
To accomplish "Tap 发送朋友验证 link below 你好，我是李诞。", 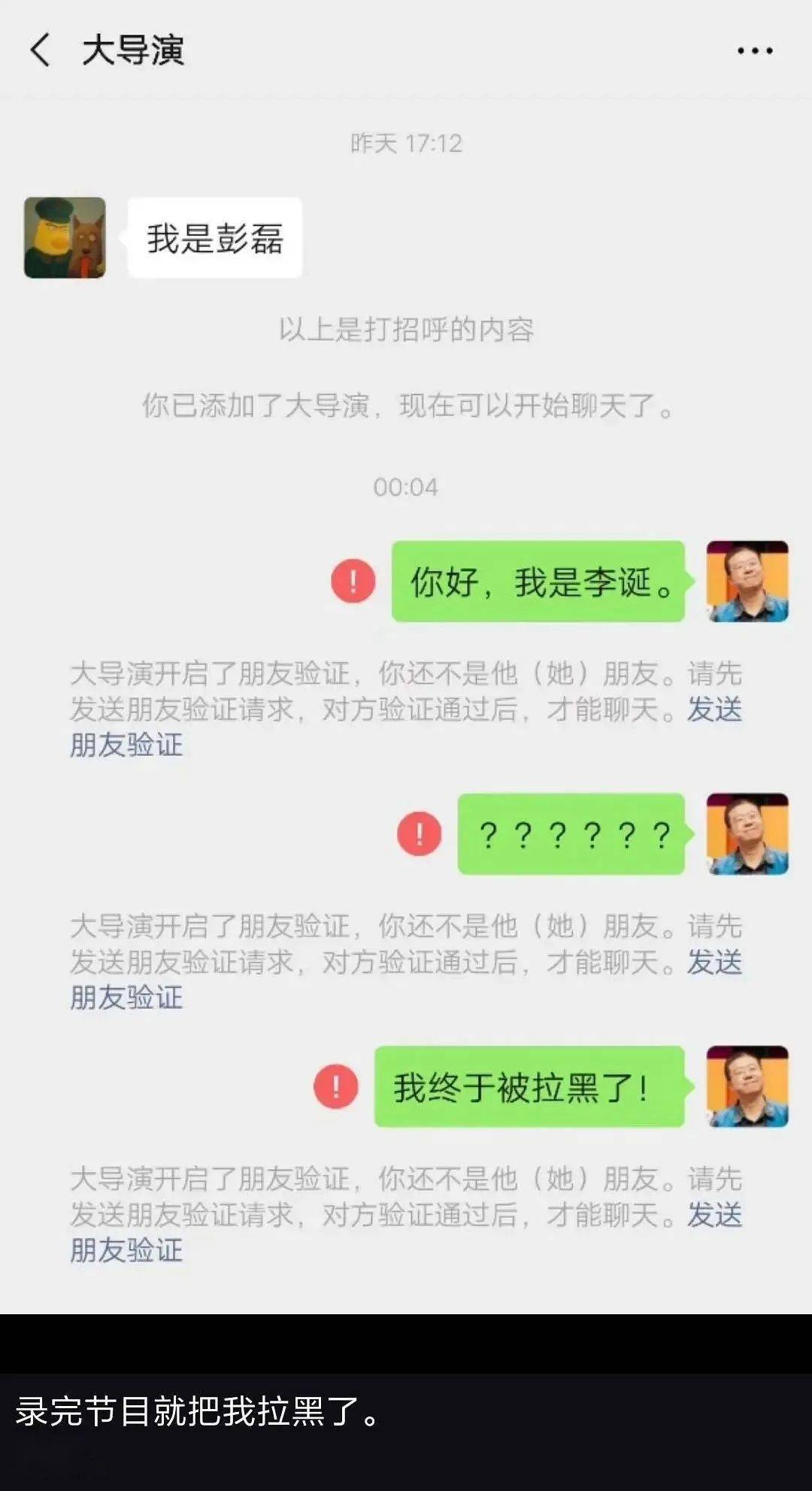I will tap(126, 745).
